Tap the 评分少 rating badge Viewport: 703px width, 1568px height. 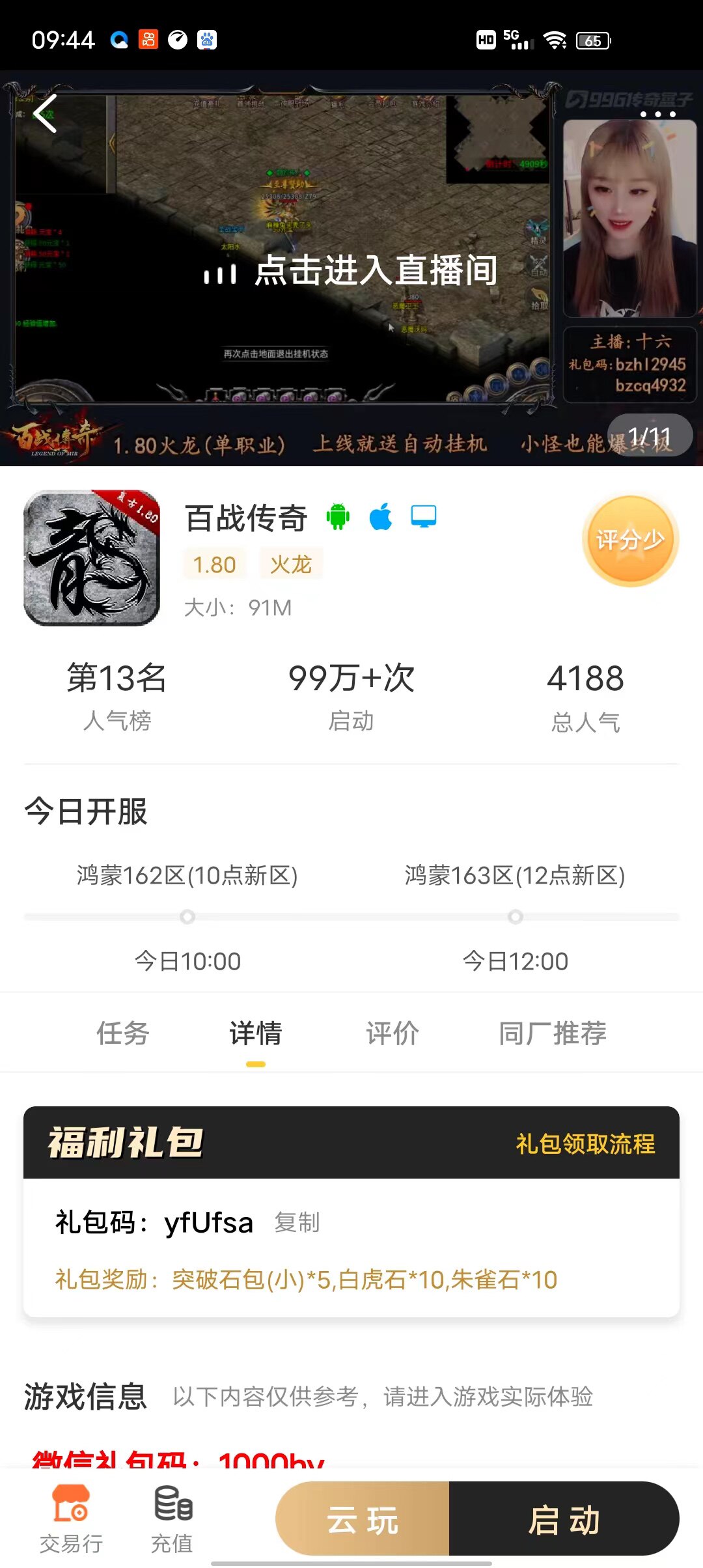(x=629, y=539)
